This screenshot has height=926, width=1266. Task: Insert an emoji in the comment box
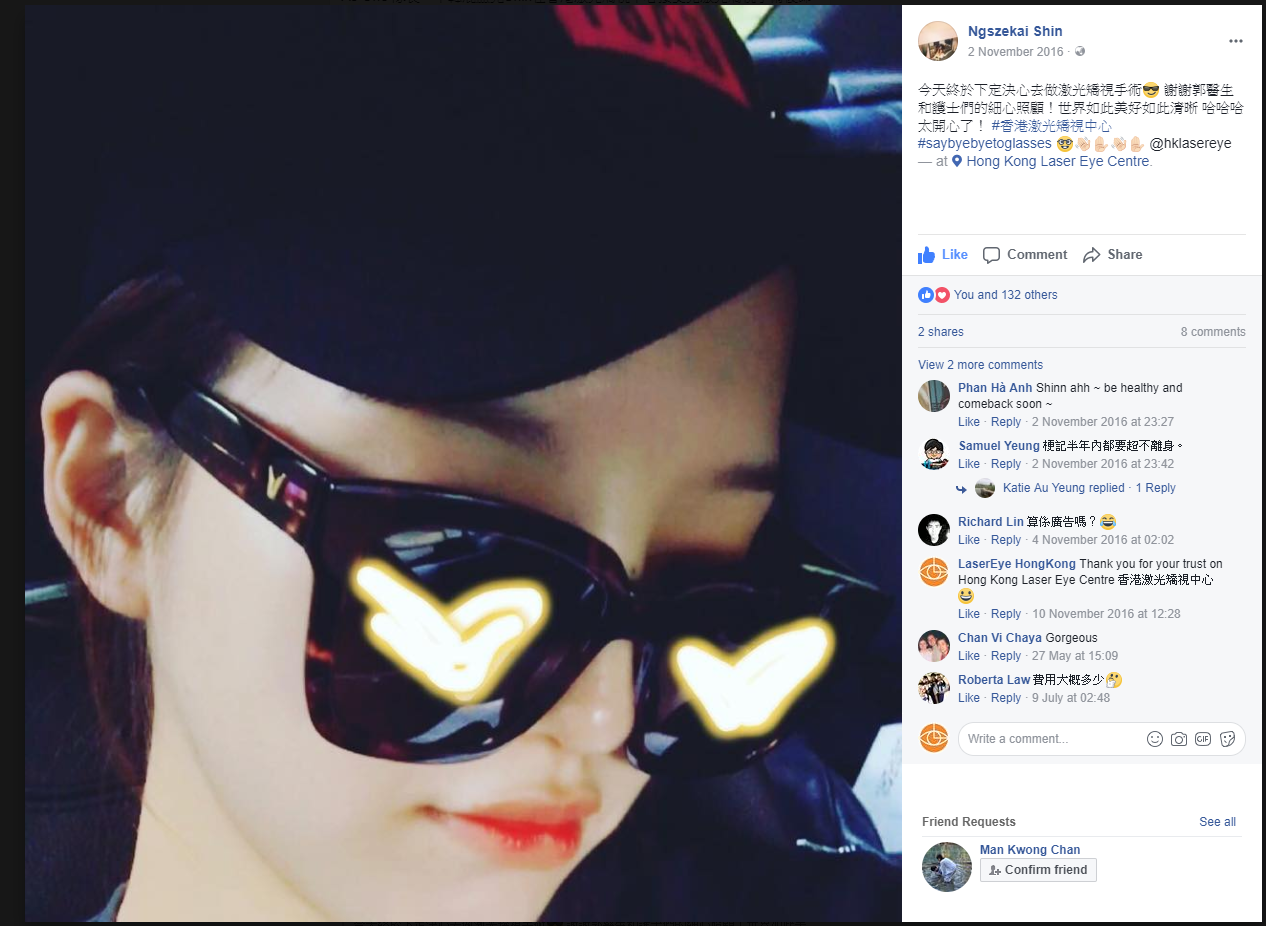pyautogui.click(x=1155, y=739)
